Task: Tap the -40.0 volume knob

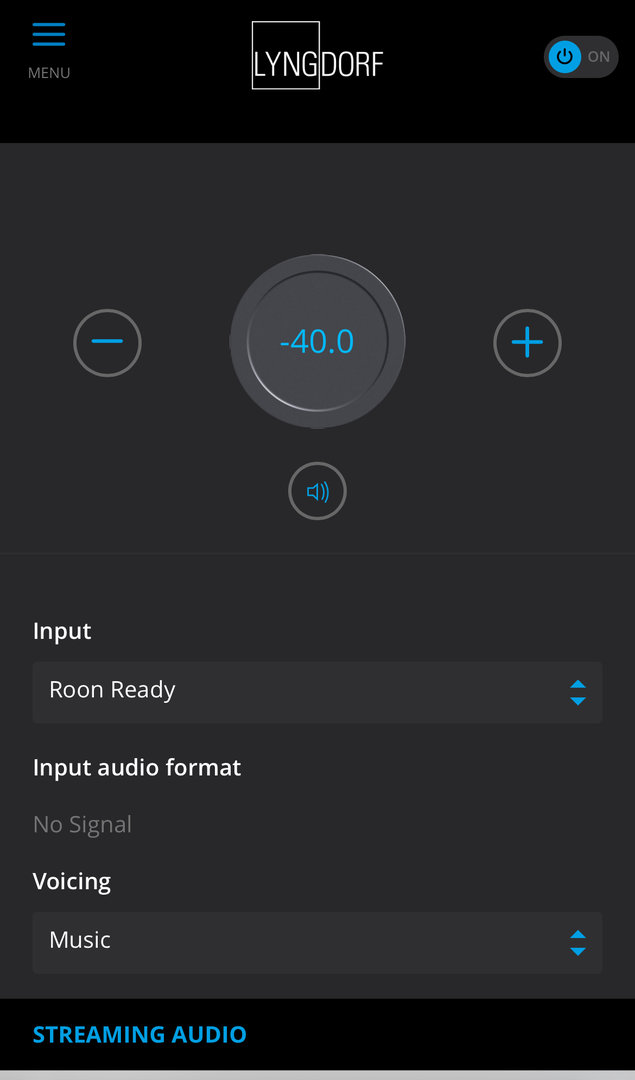Action: click(317, 342)
